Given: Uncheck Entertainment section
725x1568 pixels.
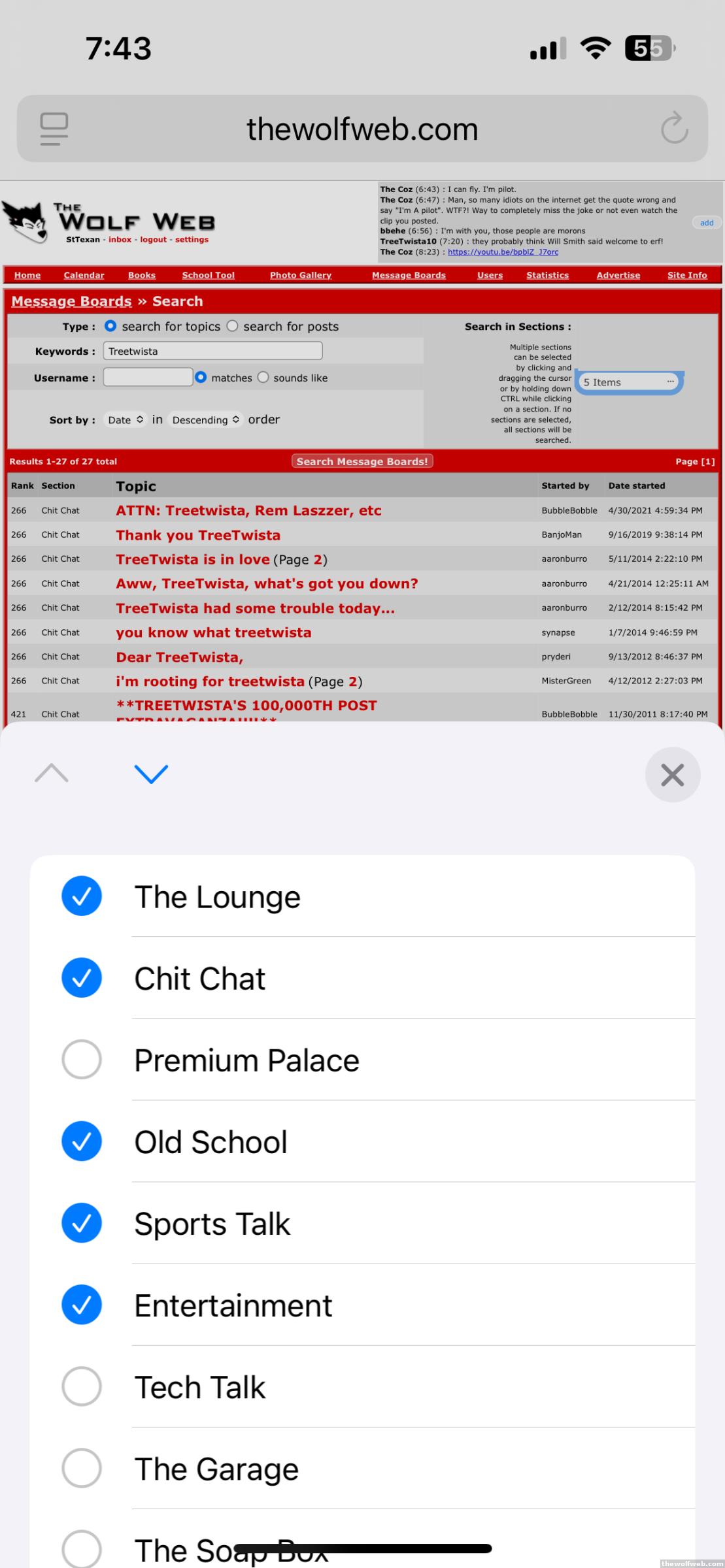Looking at the screenshot, I should tap(82, 1305).
